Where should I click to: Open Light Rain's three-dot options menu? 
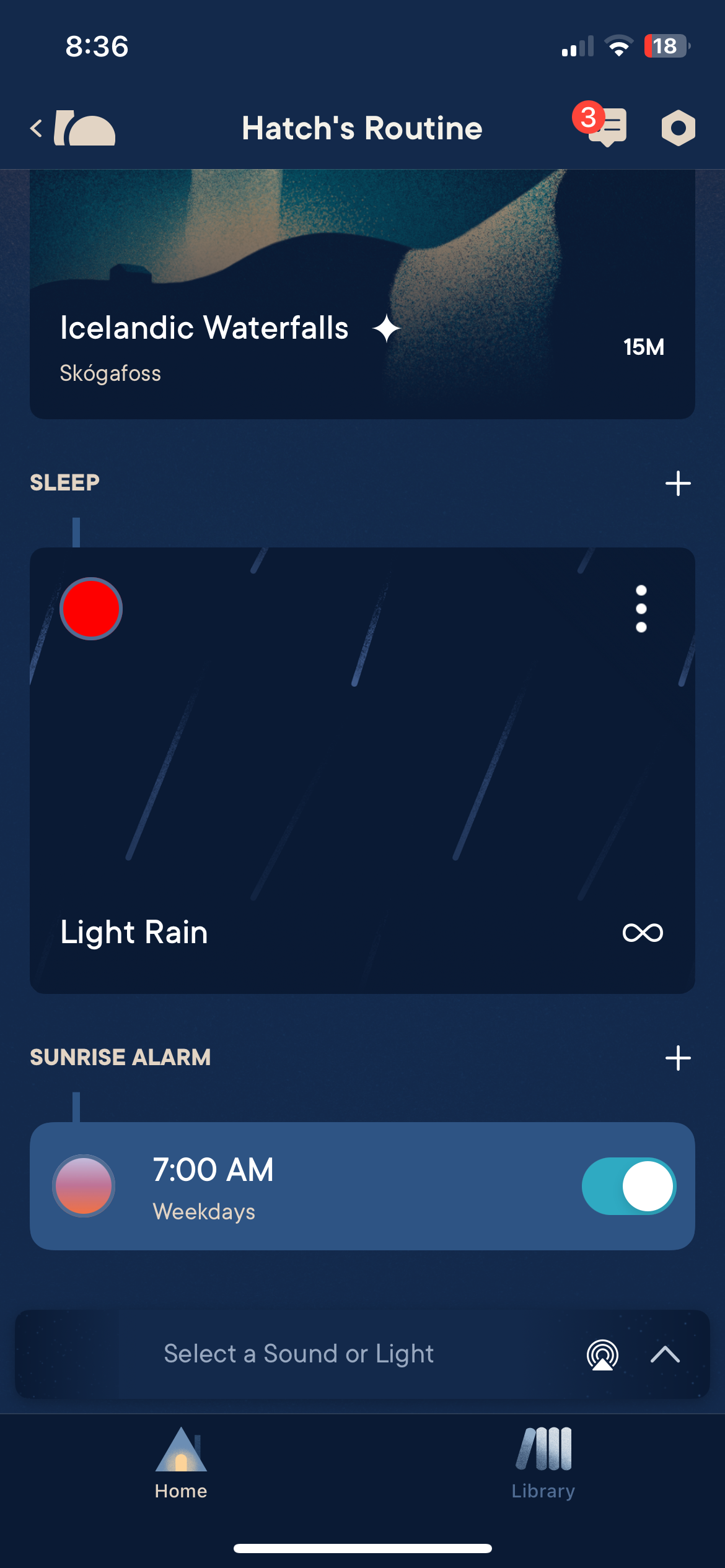coord(641,609)
